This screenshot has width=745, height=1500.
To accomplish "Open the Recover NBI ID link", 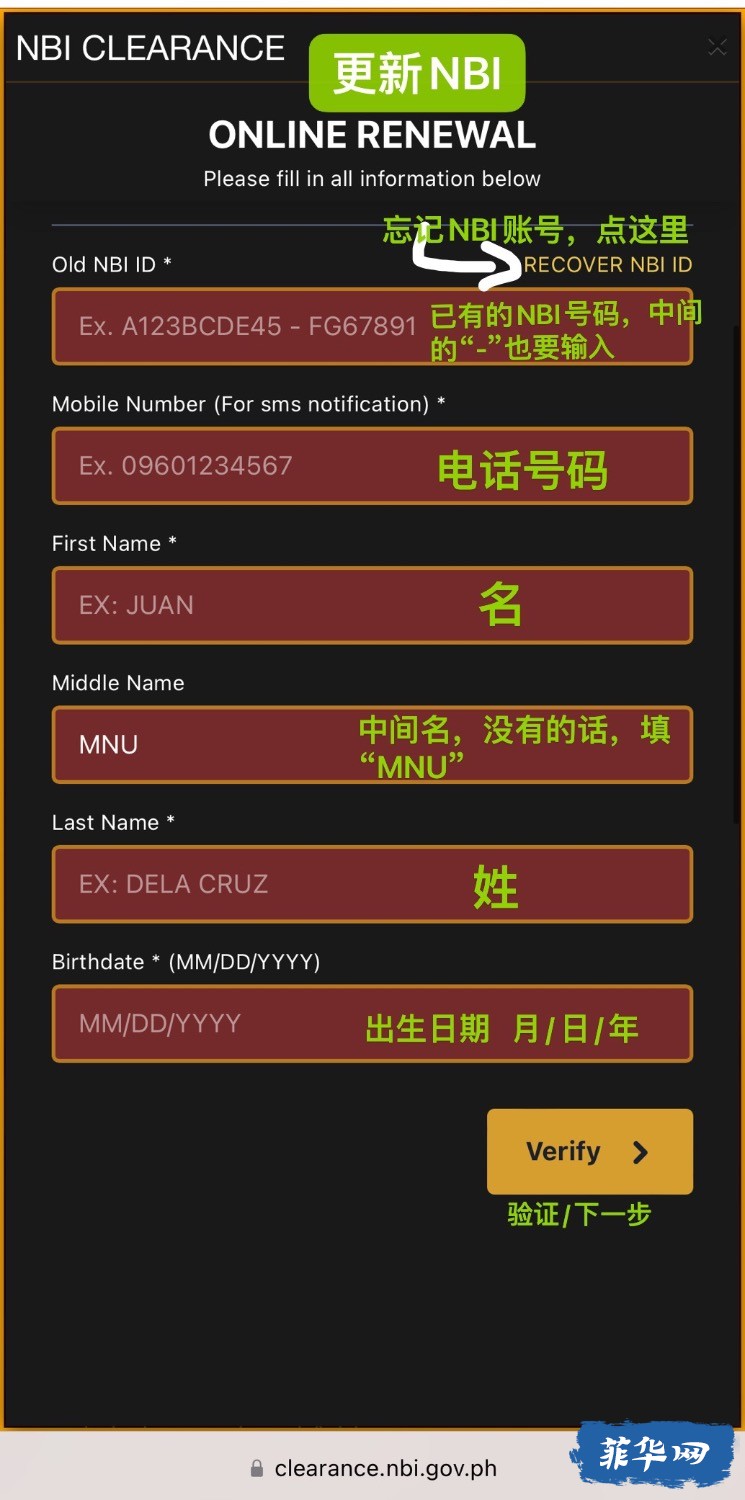I will pyautogui.click(x=607, y=265).
